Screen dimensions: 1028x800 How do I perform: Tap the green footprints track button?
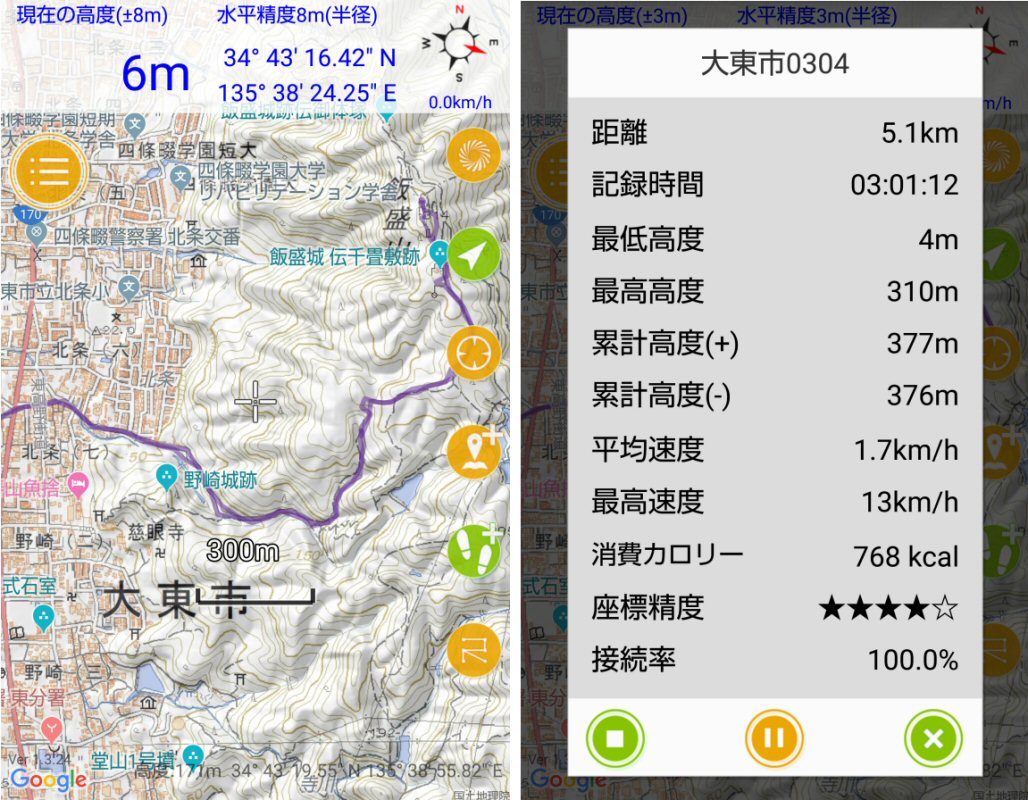pyautogui.click(x=472, y=549)
